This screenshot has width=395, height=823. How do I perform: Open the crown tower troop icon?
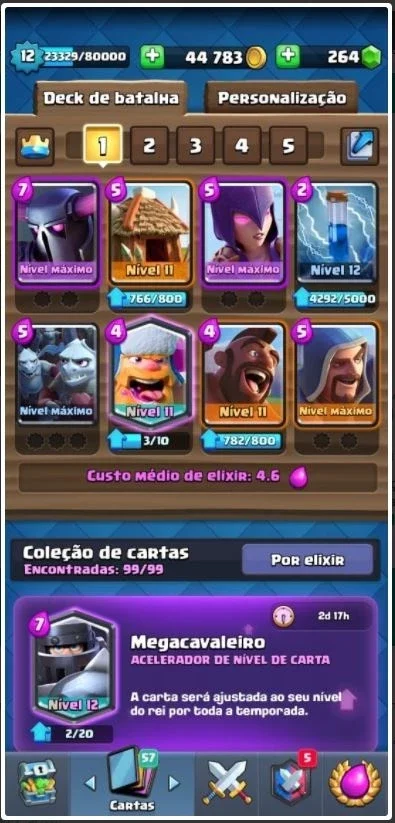(35, 146)
